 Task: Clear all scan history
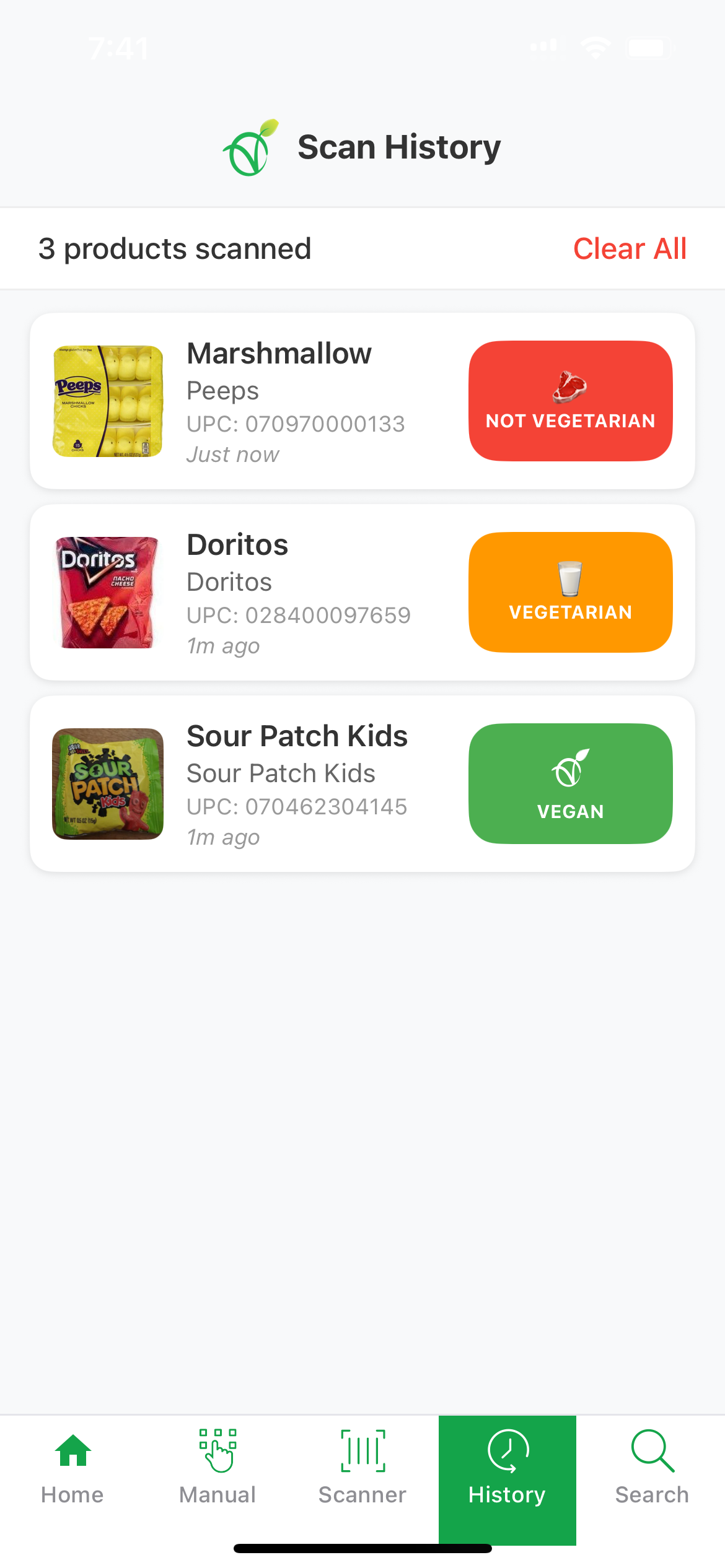point(630,249)
